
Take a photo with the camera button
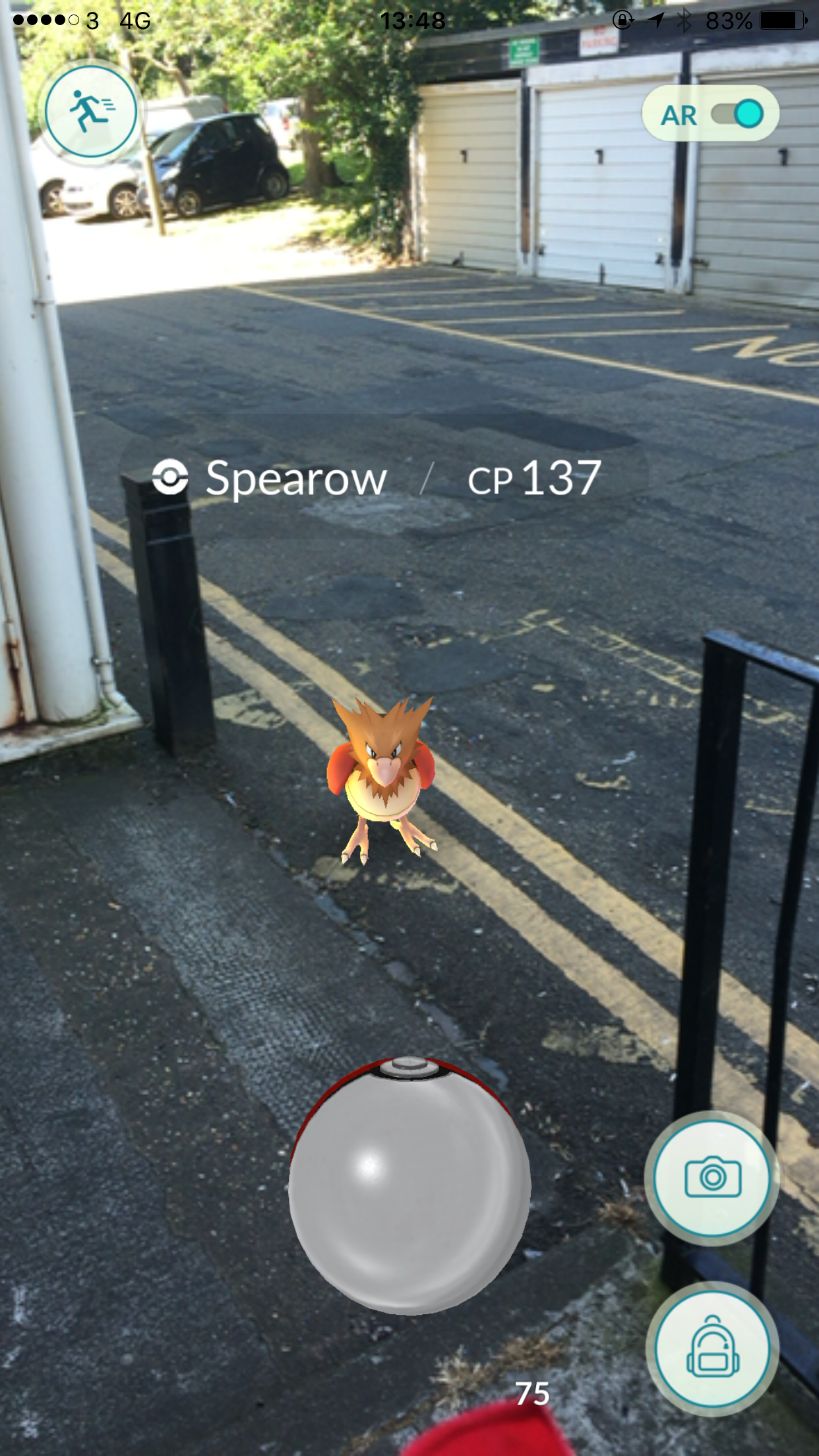click(712, 1177)
